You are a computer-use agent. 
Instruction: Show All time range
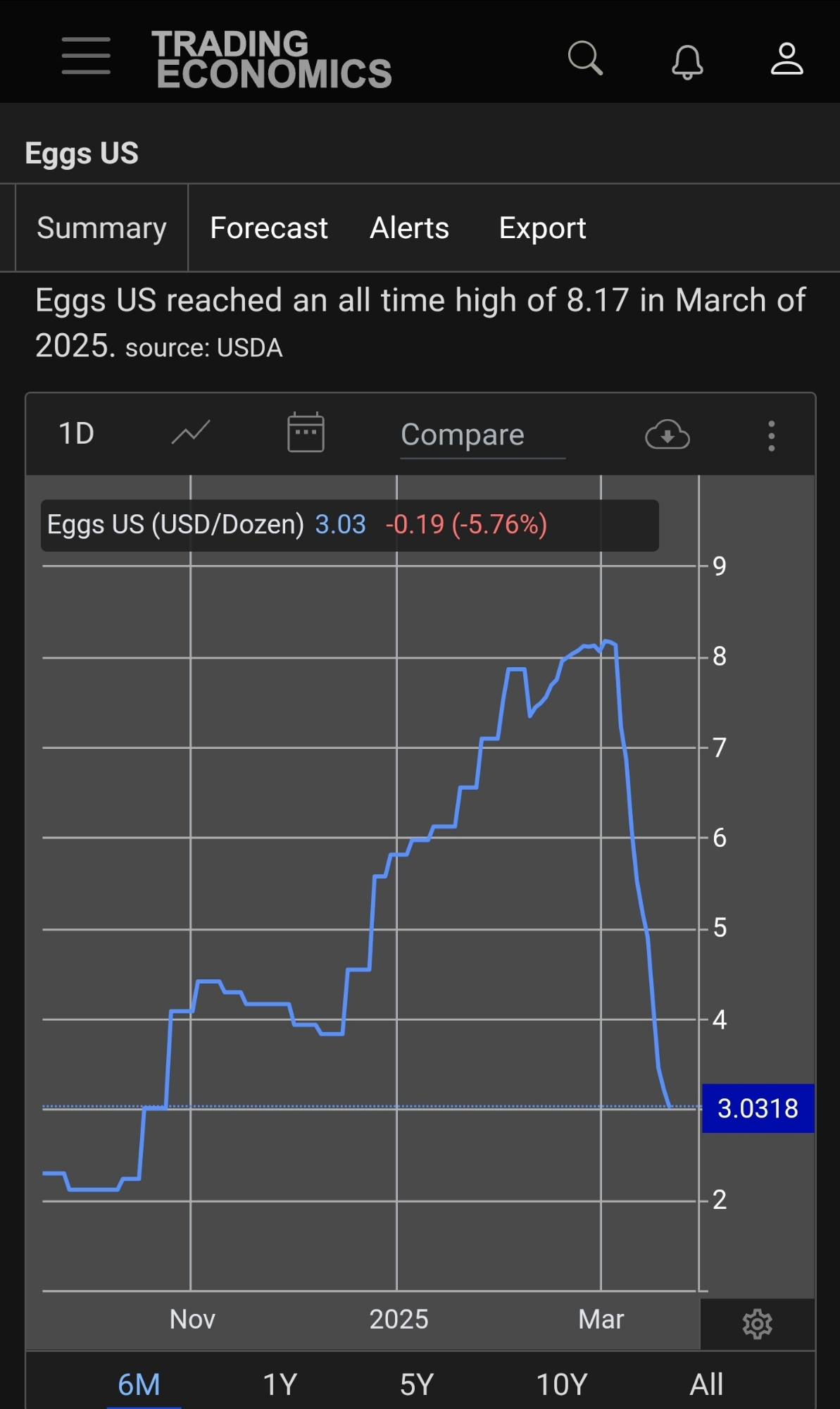706,1384
